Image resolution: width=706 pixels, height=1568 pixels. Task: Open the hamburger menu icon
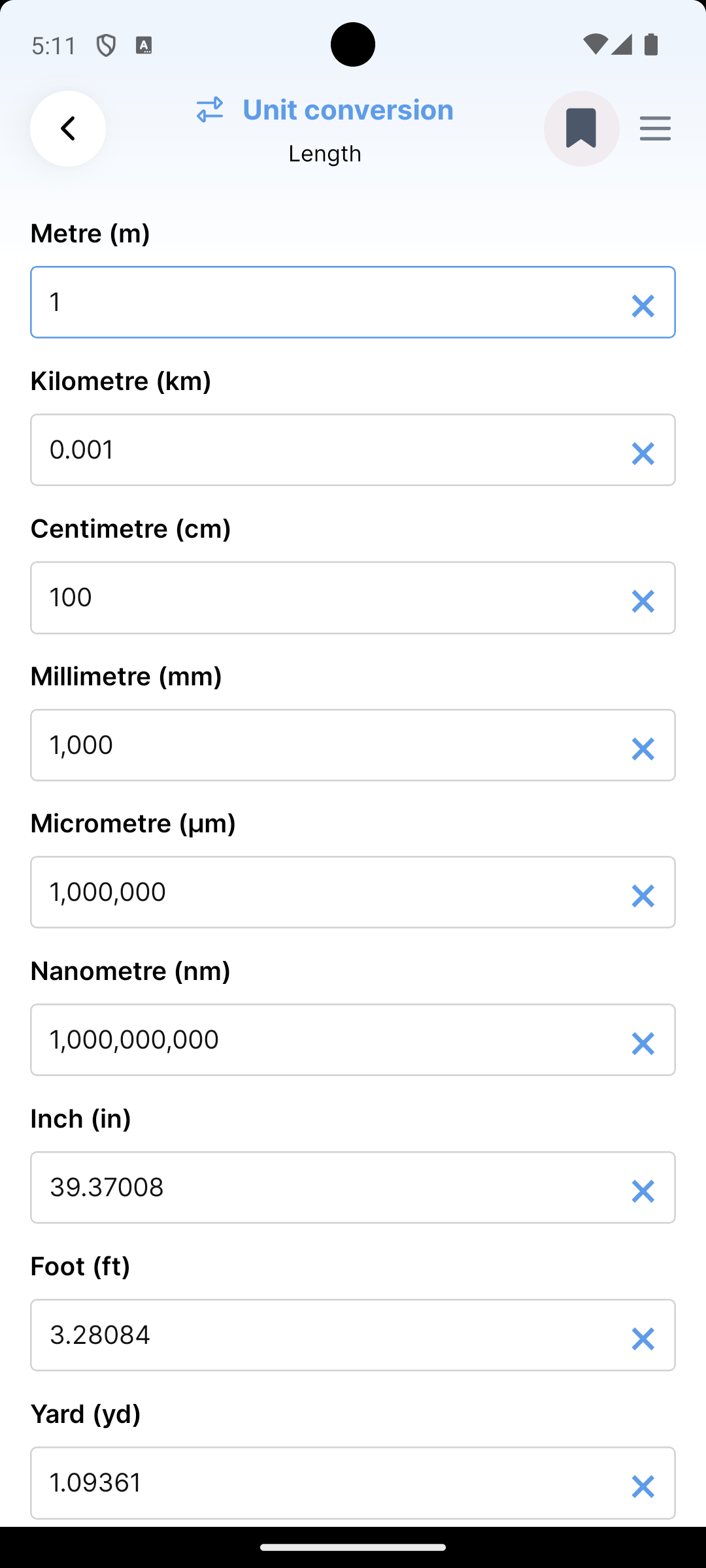coord(655,129)
